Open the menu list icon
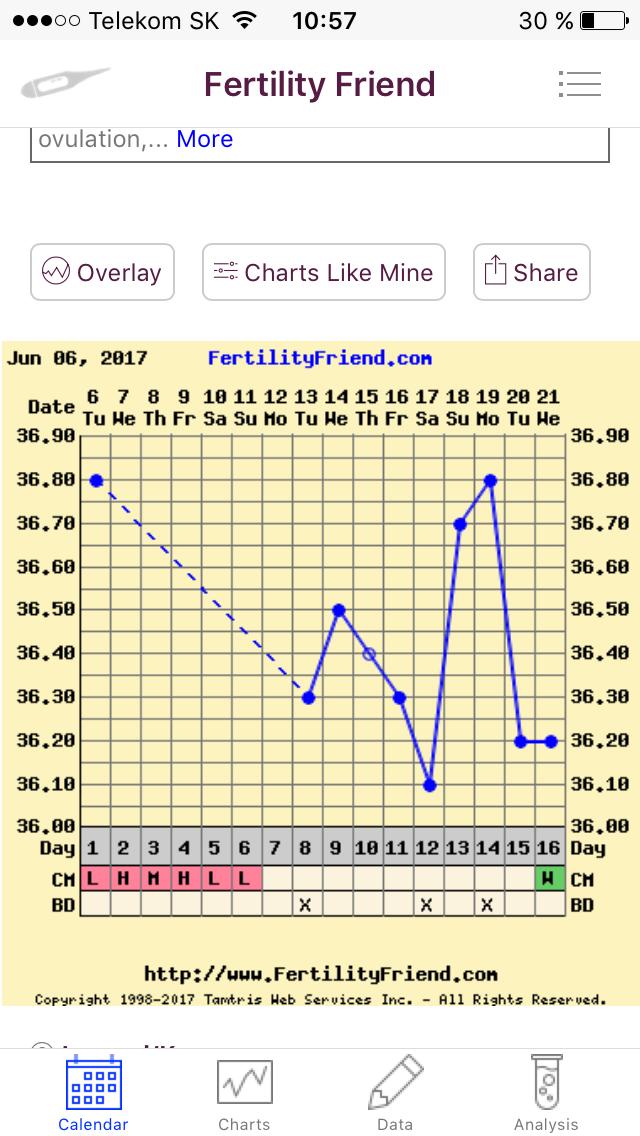Image resolution: width=640 pixels, height=1136 pixels. tap(580, 84)
